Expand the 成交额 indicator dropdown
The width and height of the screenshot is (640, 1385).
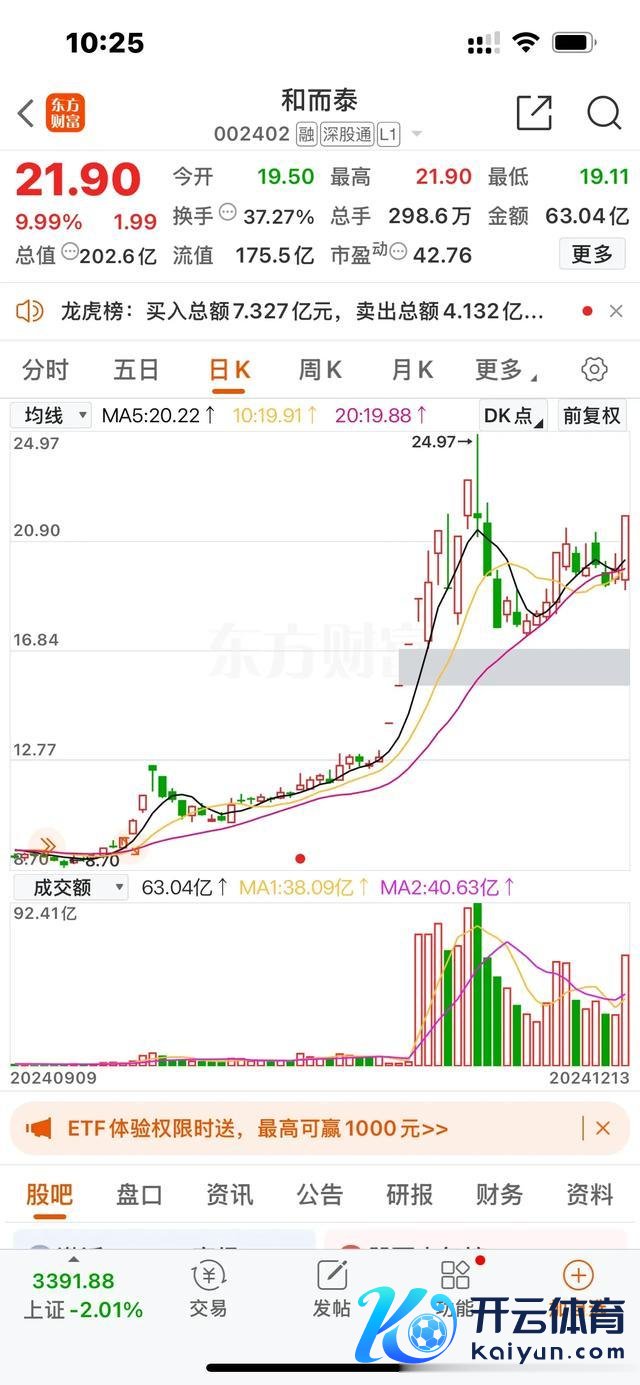tap(70, 887)
